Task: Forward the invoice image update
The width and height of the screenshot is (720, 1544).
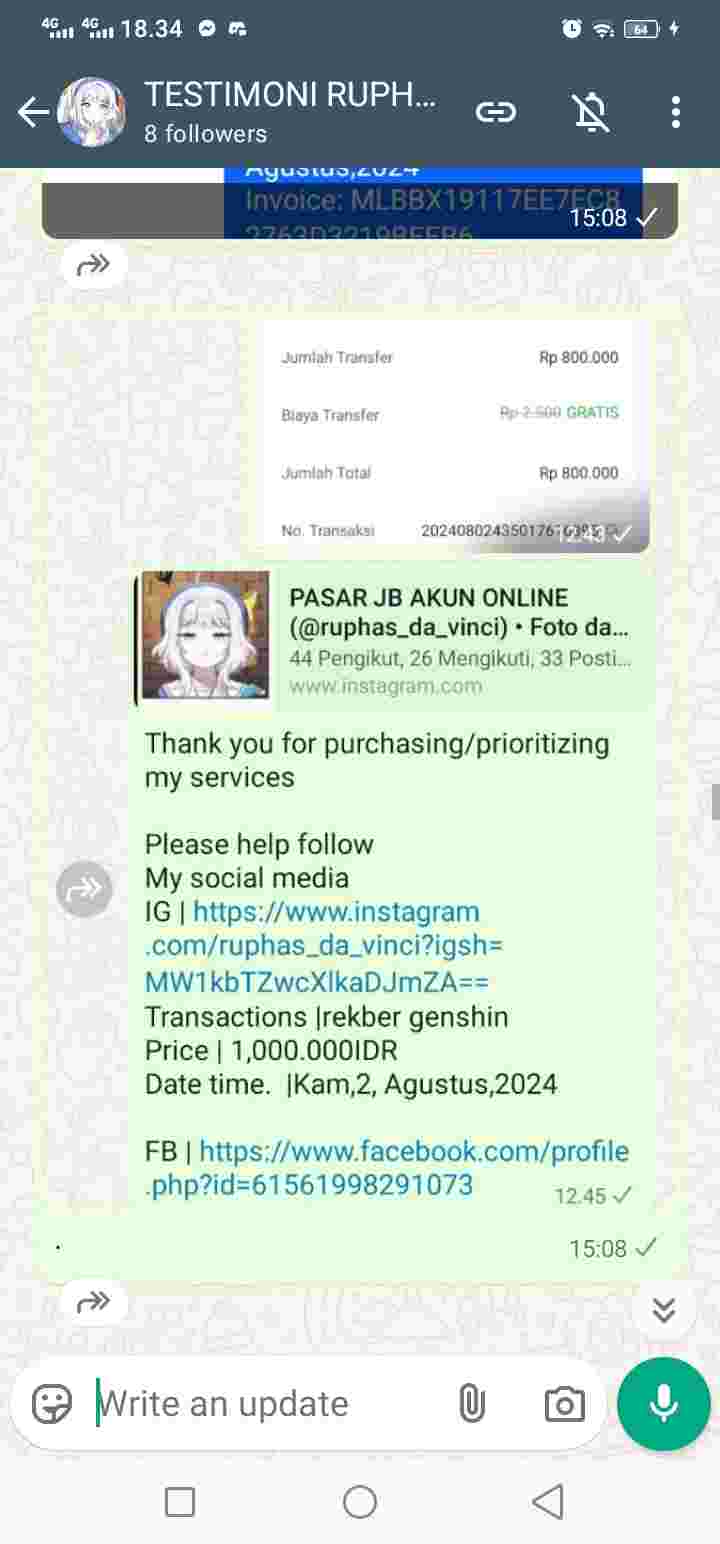Action: coord(93,265)
